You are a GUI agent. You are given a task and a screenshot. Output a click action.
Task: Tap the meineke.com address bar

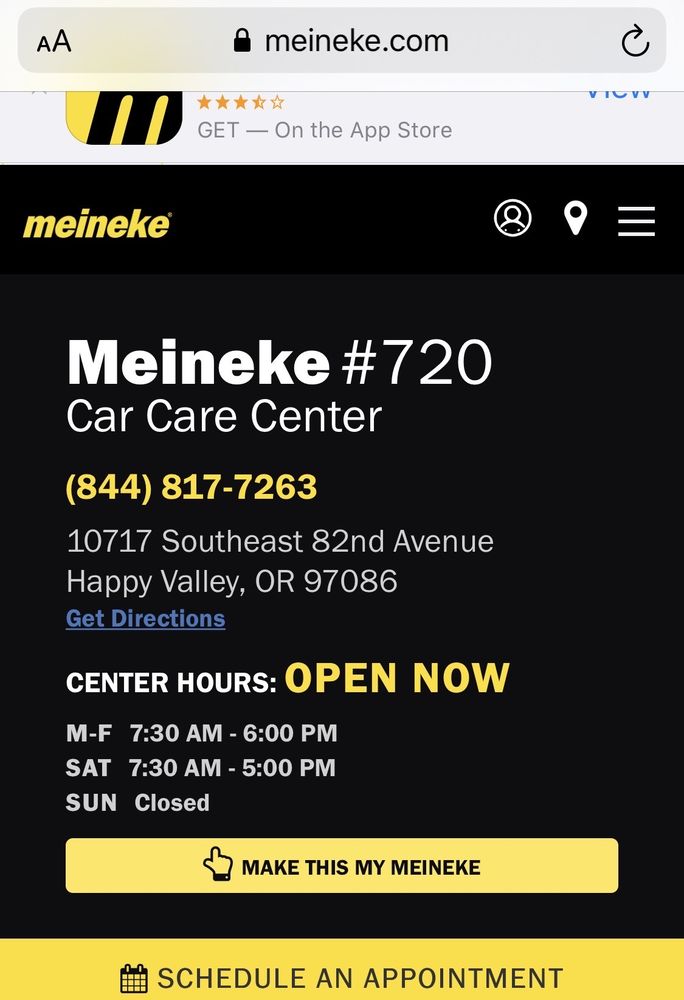coord(342,41)
